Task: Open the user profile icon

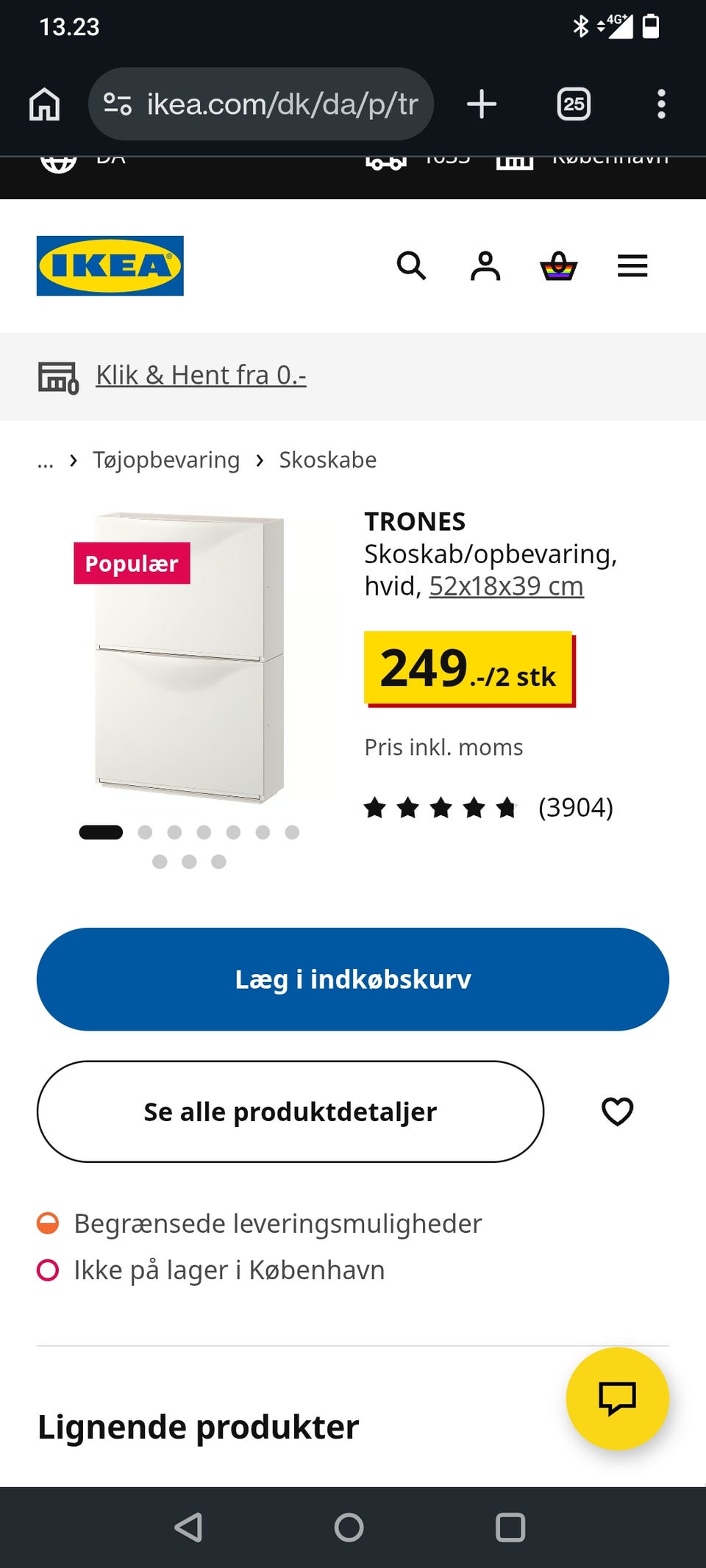Action: [x=485, y=265]
